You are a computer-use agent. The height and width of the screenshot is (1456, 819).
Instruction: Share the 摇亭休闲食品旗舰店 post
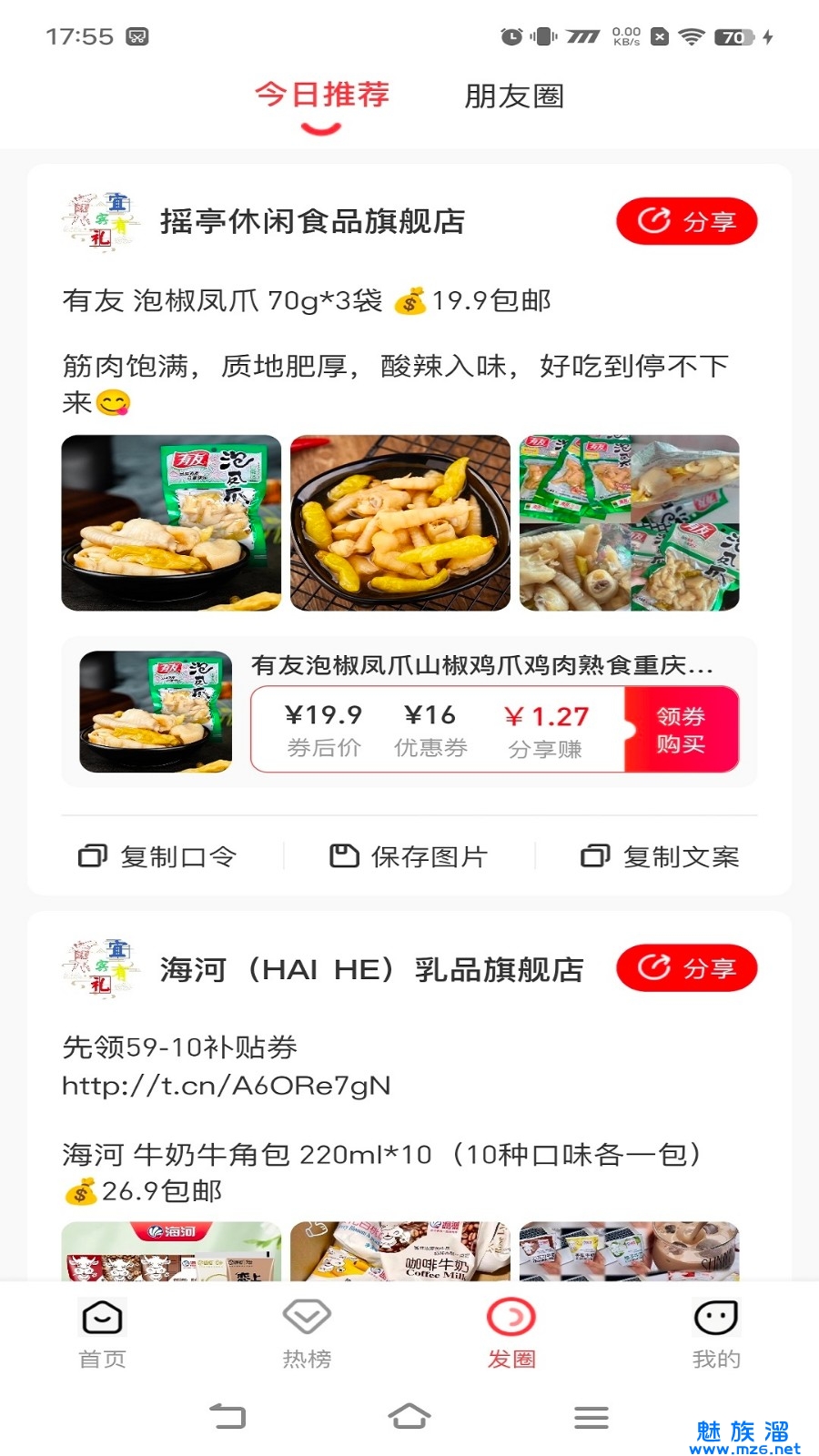pos(686,221)
